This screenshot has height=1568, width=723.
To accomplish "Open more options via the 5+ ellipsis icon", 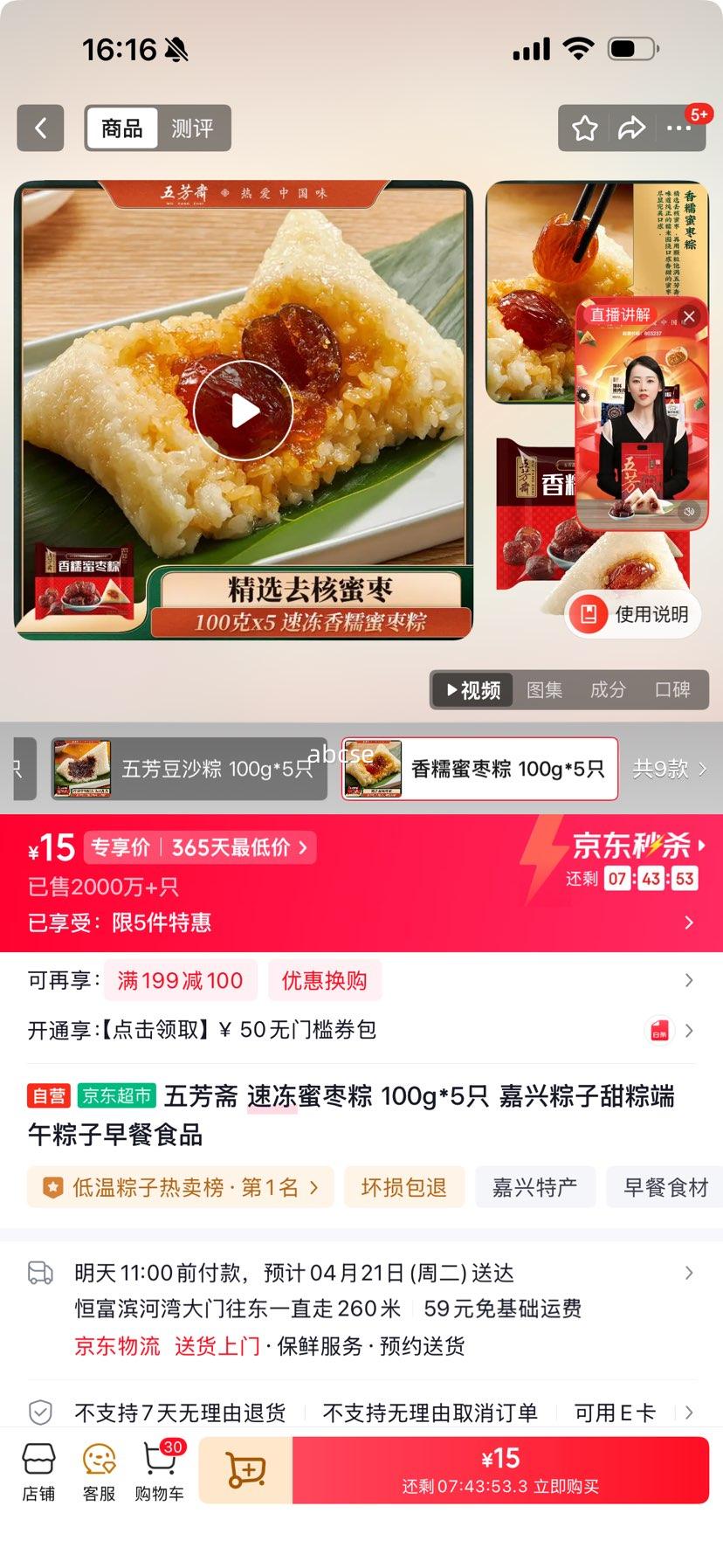I will click(x=678, y=128).
